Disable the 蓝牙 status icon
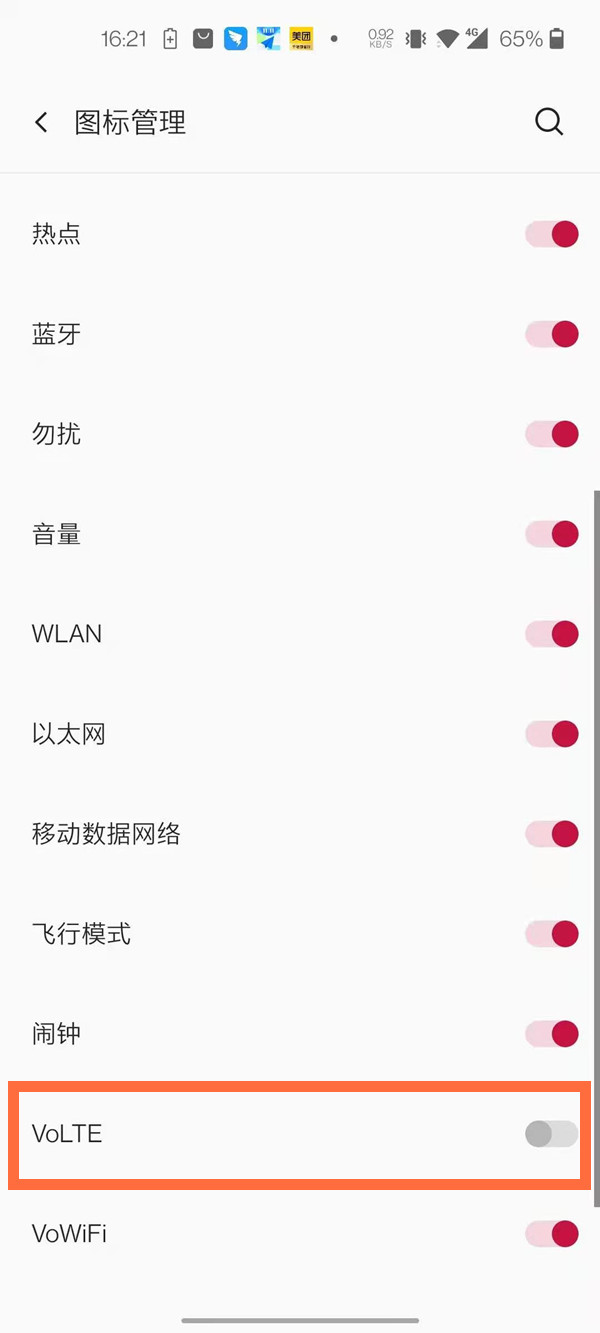600x1333 pixels. point(552,334)
